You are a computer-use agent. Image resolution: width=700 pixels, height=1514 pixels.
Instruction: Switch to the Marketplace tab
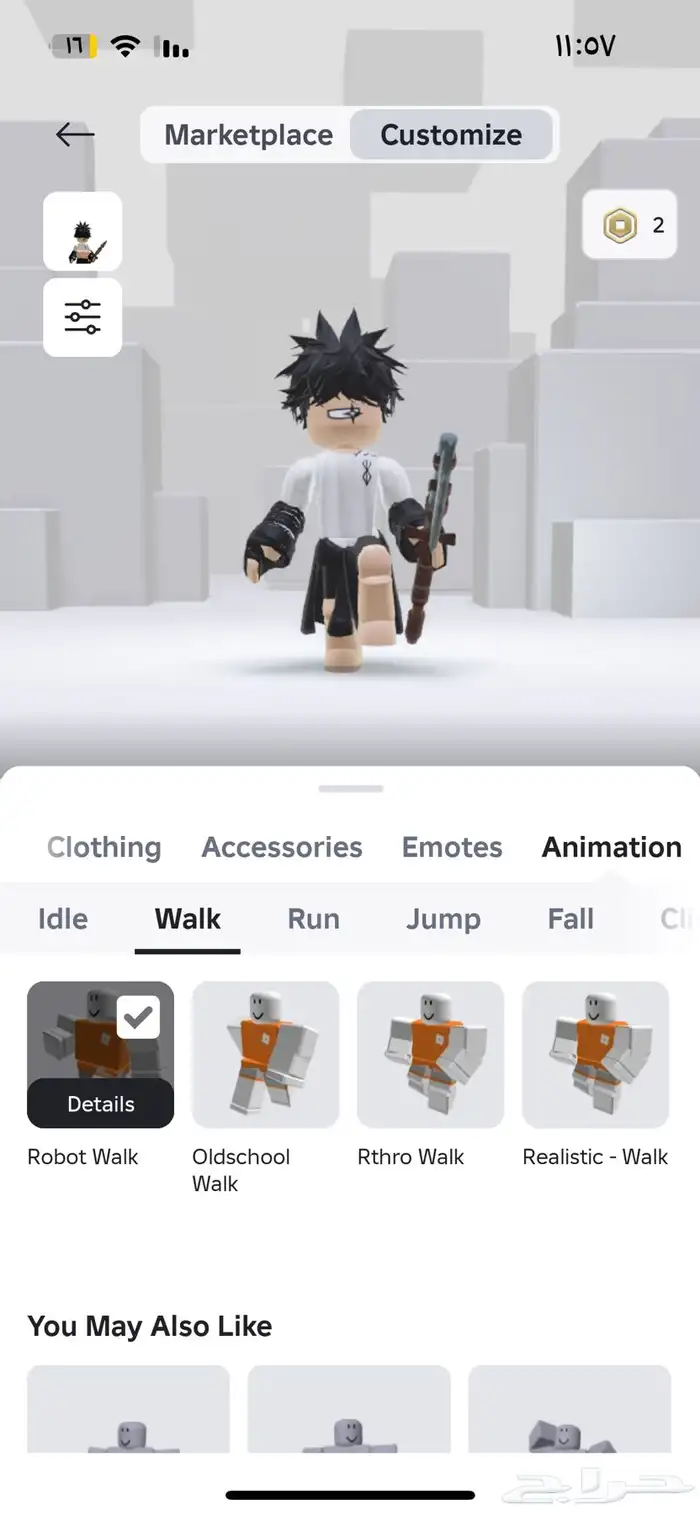(x=248, y=135)
